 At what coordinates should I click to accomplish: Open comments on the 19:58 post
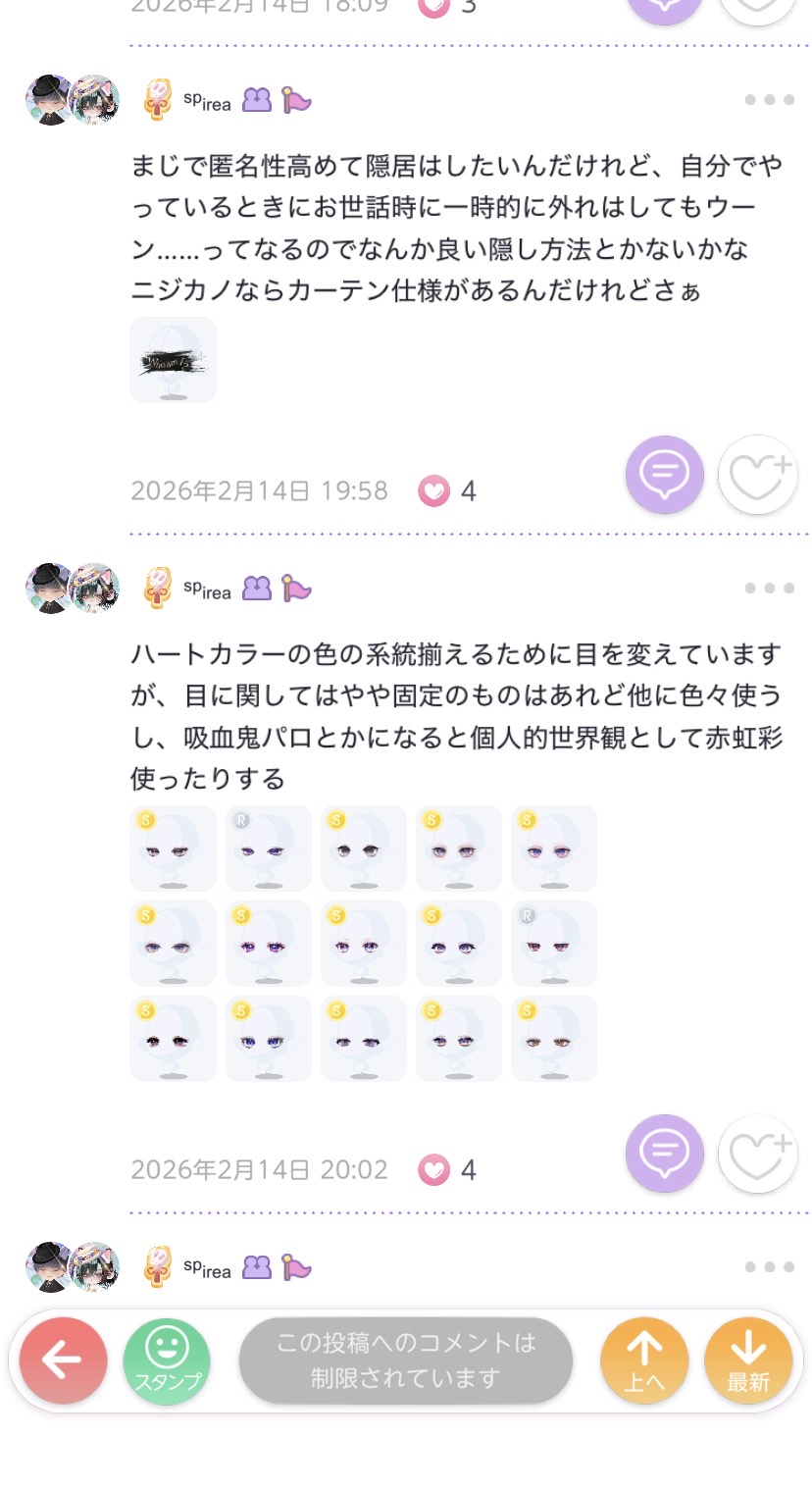click(x=664, y=475)
